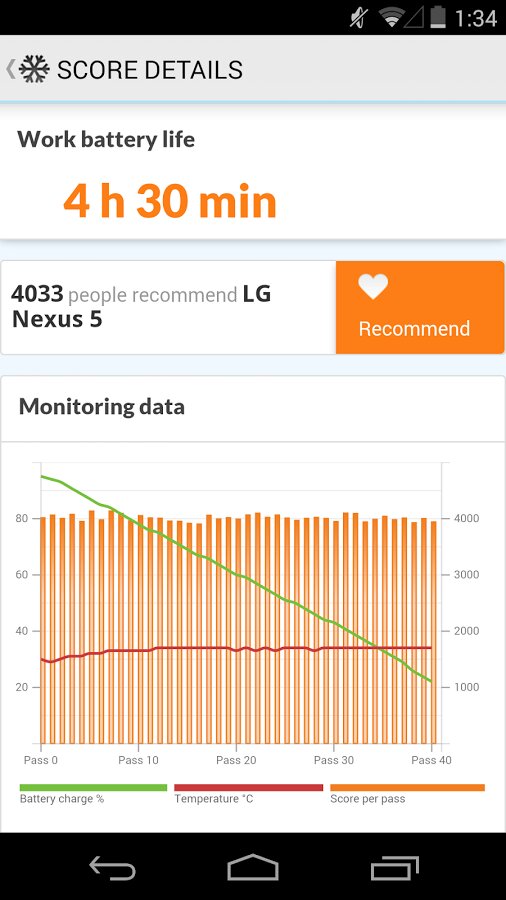Go back from Score Details
Image resolution: width=506 pixels, height=900 pixels.
pyautogui.click(x=28, y=69)
